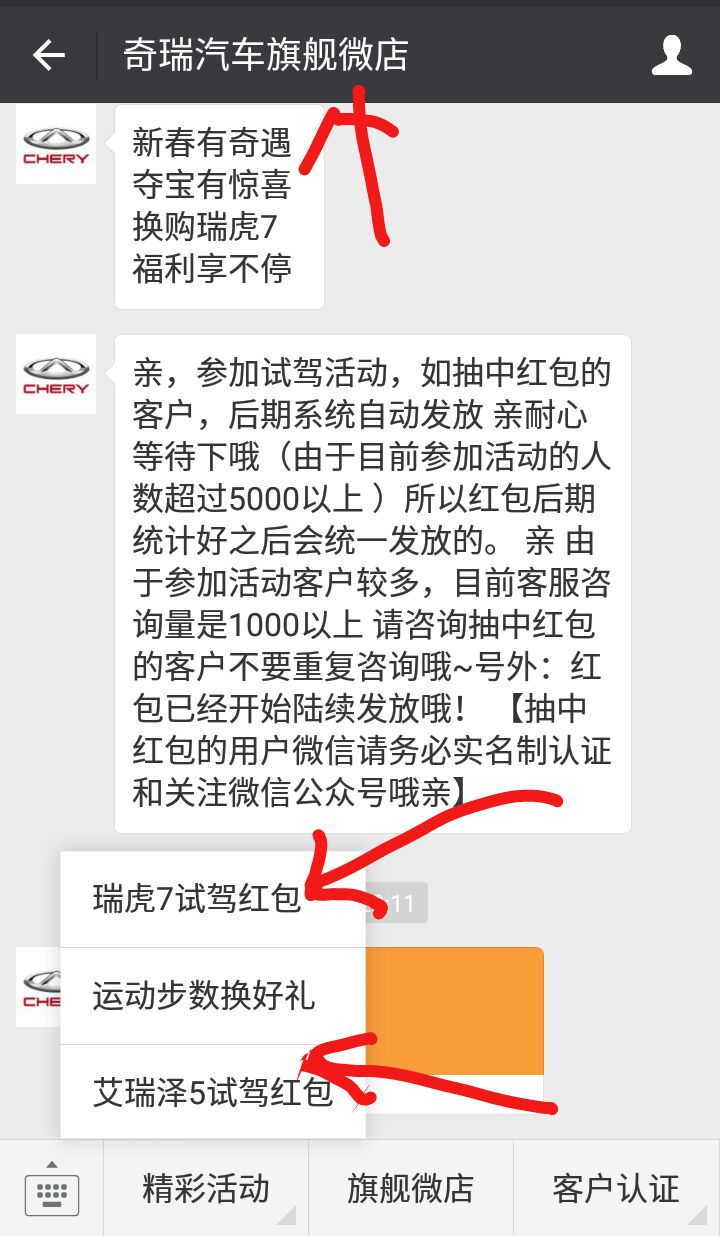Open 艾瑞泽5试驾红包 option
This screenshot has width=720, height=1236.
click(212, 1092)
